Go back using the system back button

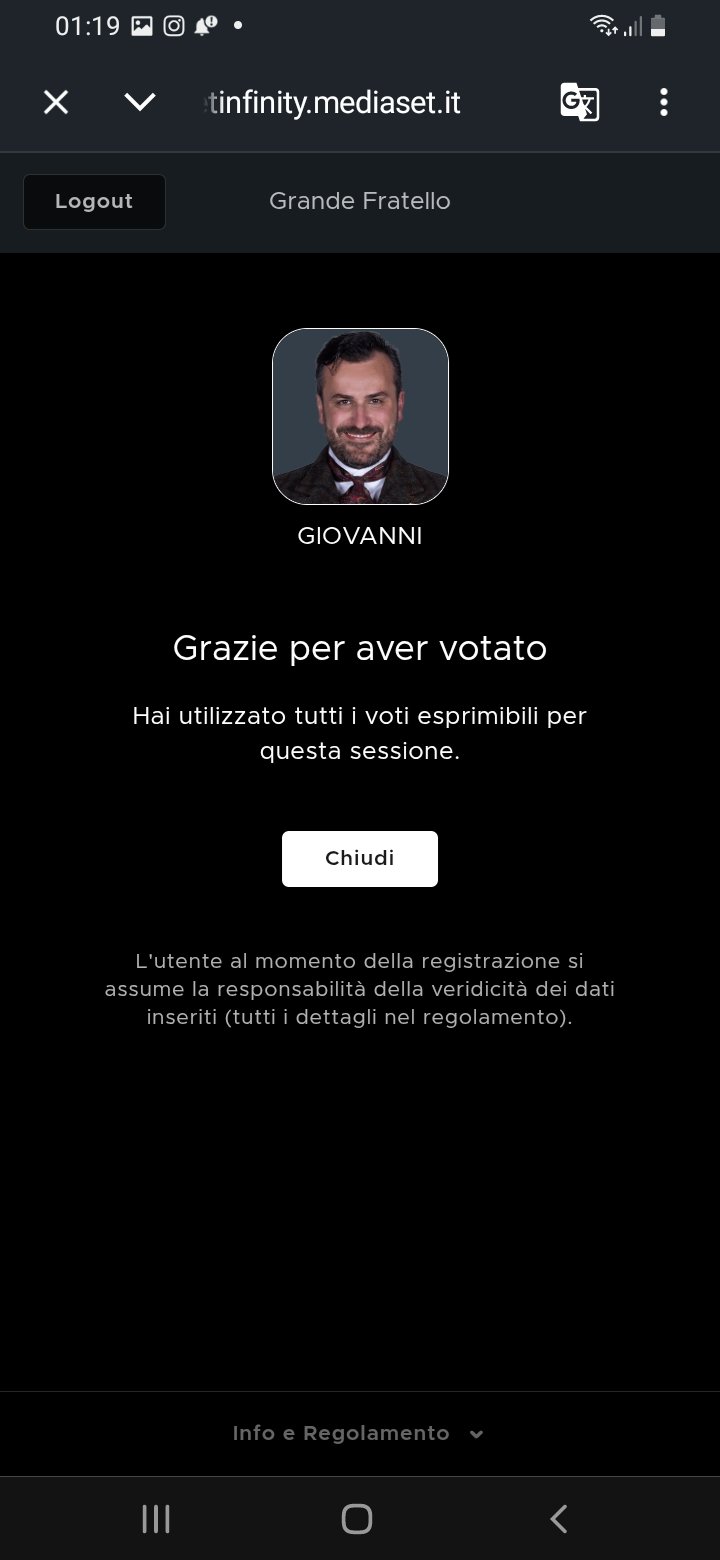(559, 1519)
